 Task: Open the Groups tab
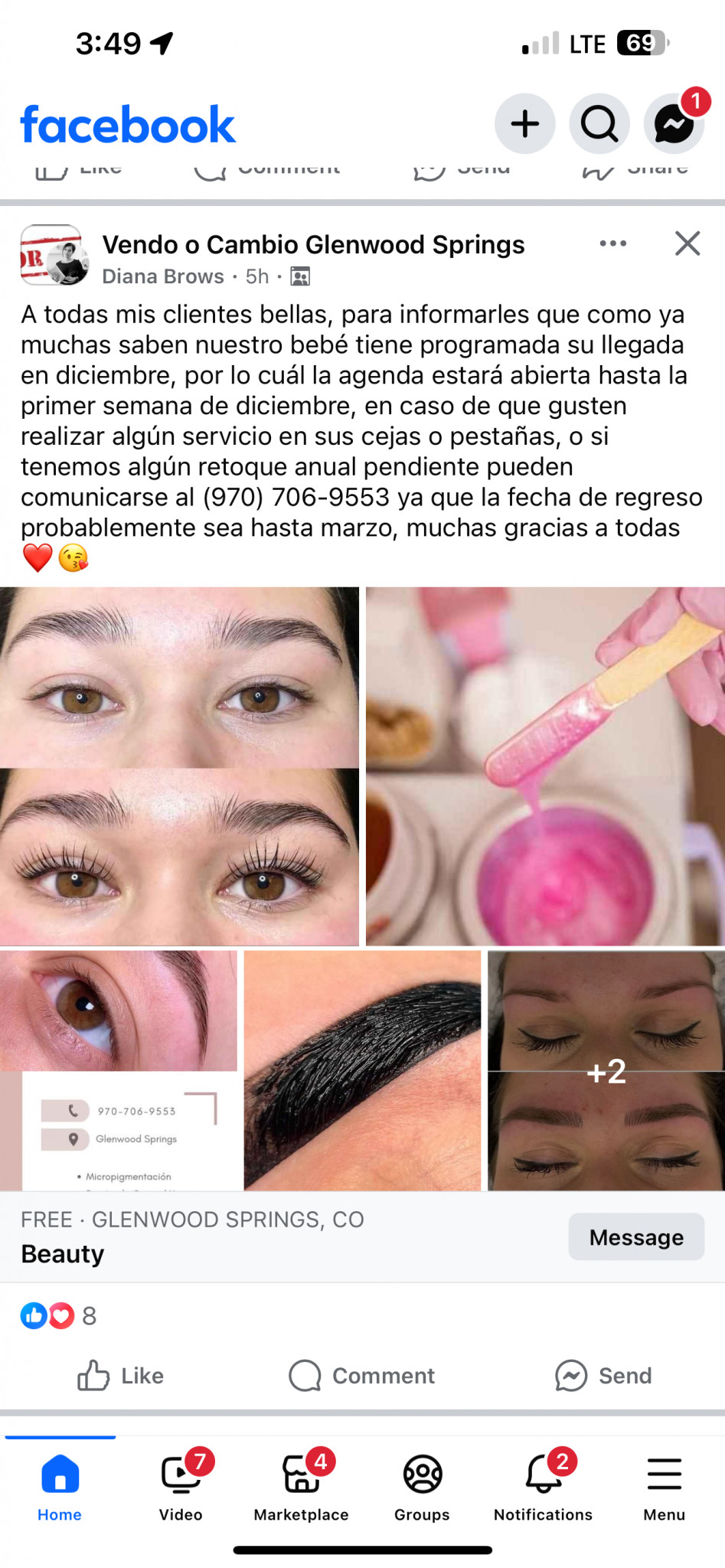click(x=422, y=1486)
